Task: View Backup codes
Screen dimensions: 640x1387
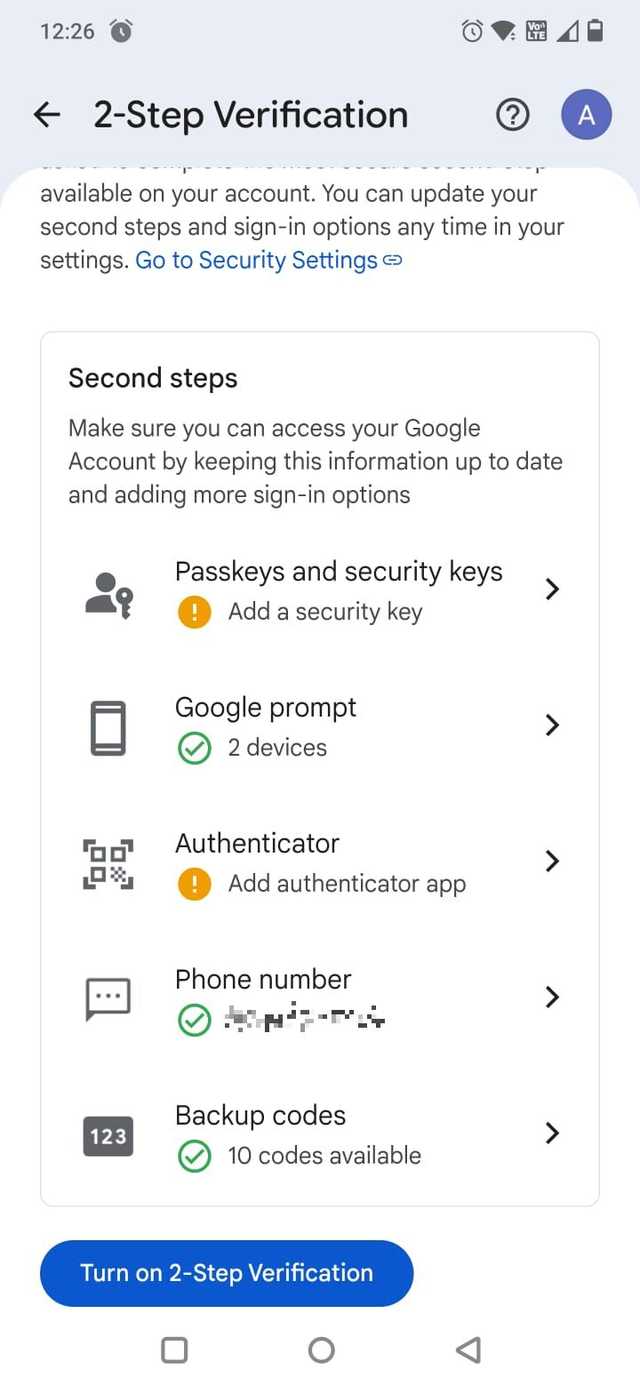Action: coord(320,1134)
